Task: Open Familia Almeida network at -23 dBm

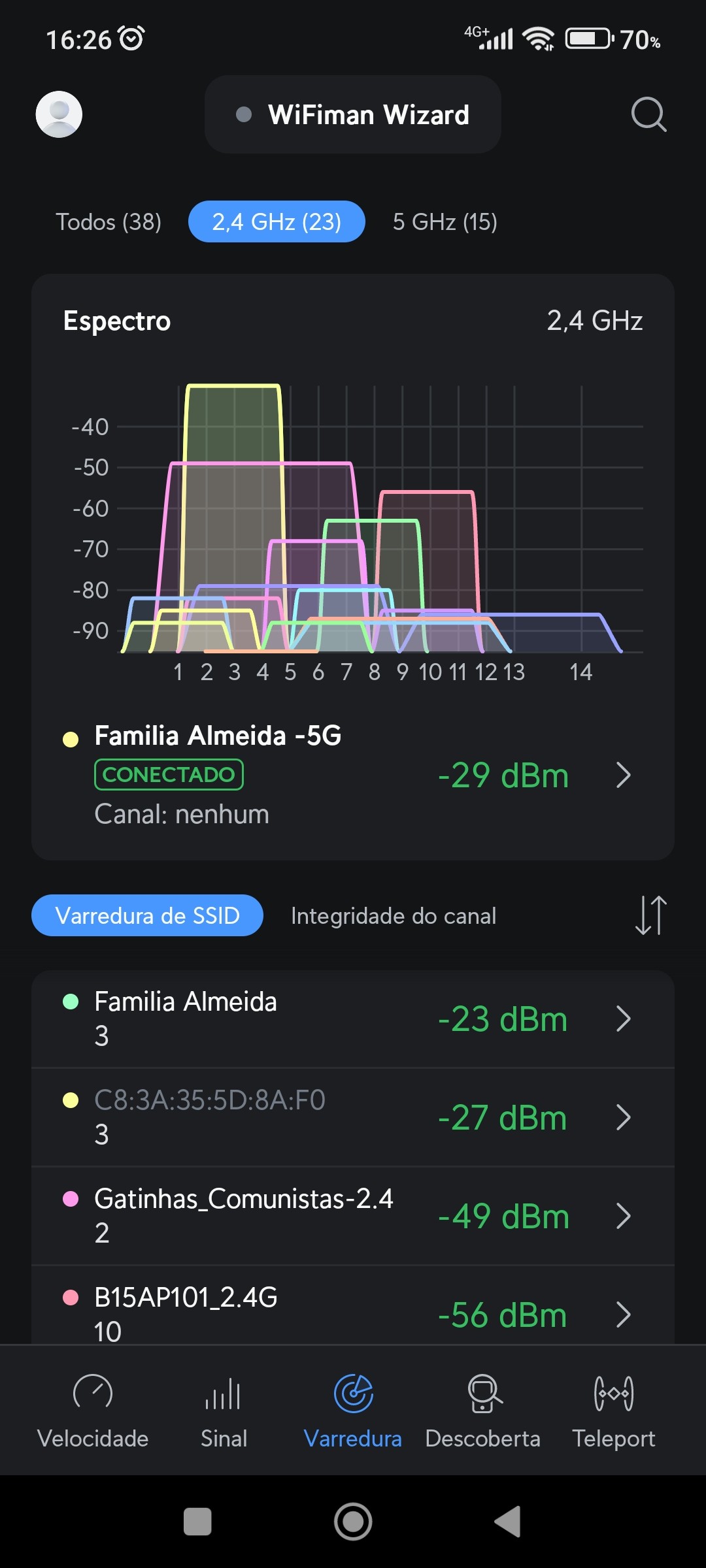Action: [x=353, y=1019]
